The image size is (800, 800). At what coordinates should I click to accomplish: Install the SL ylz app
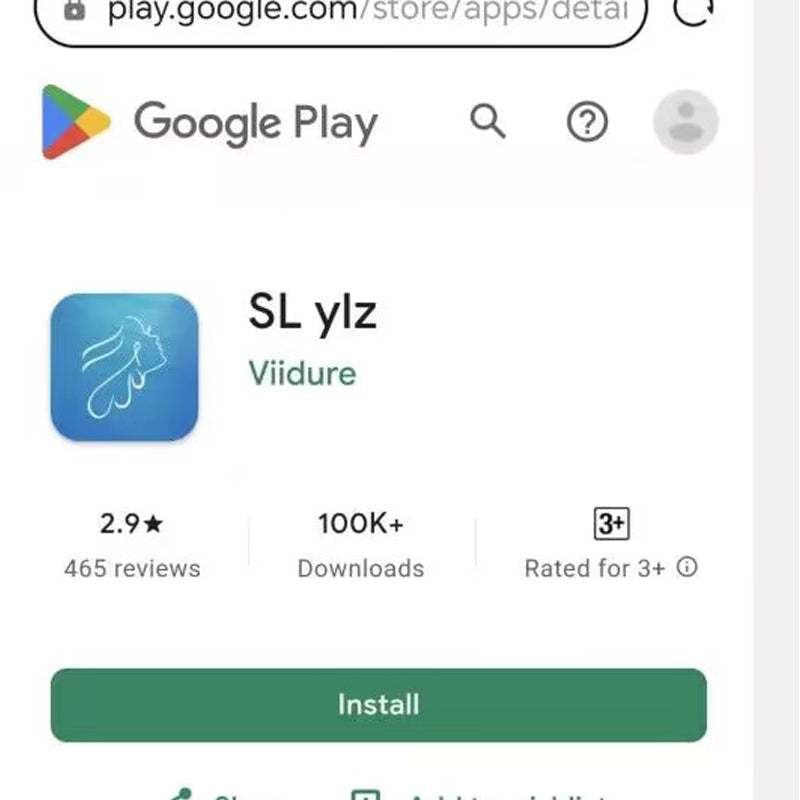[x=378, y=705]
